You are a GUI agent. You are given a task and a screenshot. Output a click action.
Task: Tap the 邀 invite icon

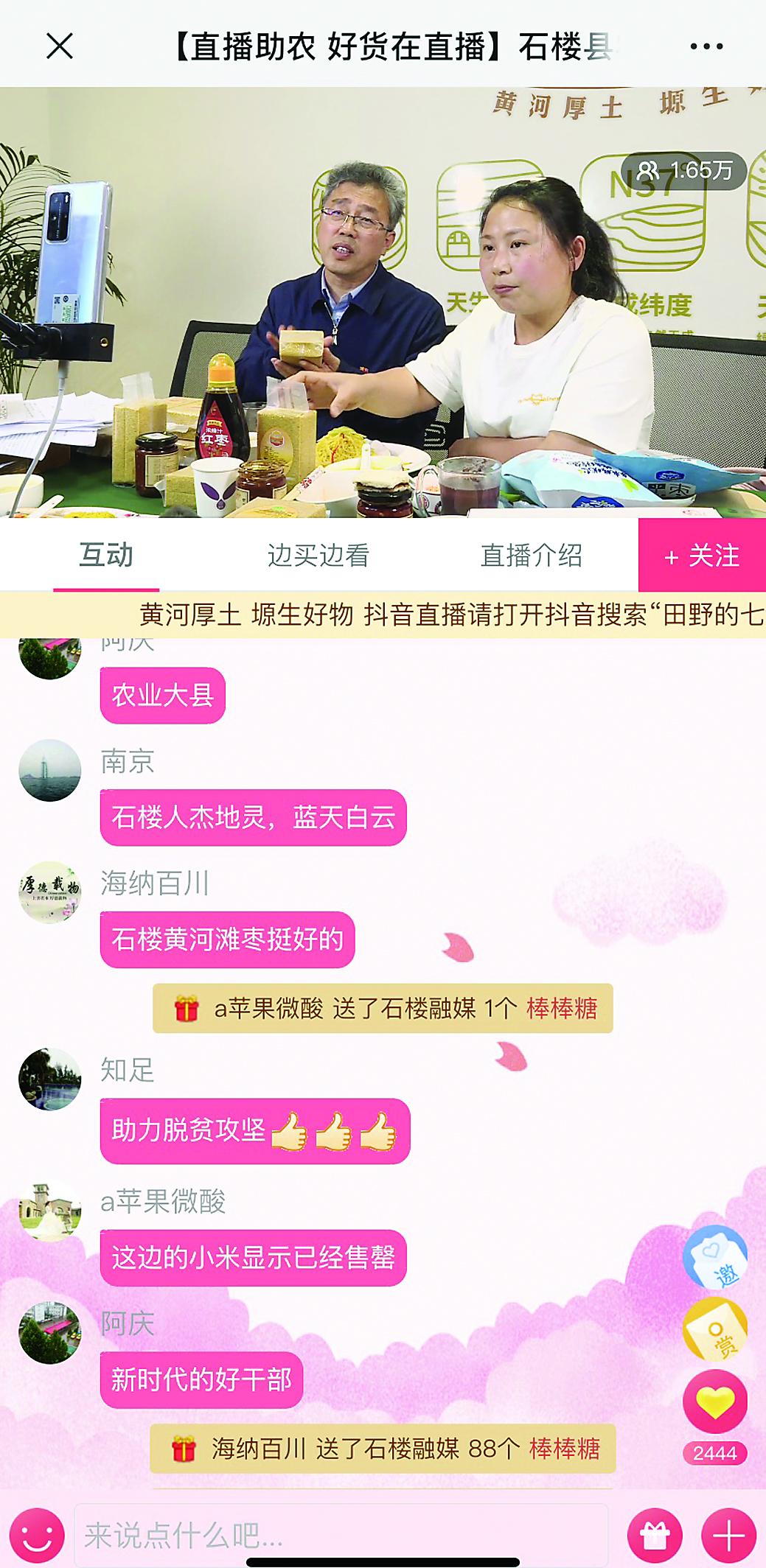pos(714,1258)
